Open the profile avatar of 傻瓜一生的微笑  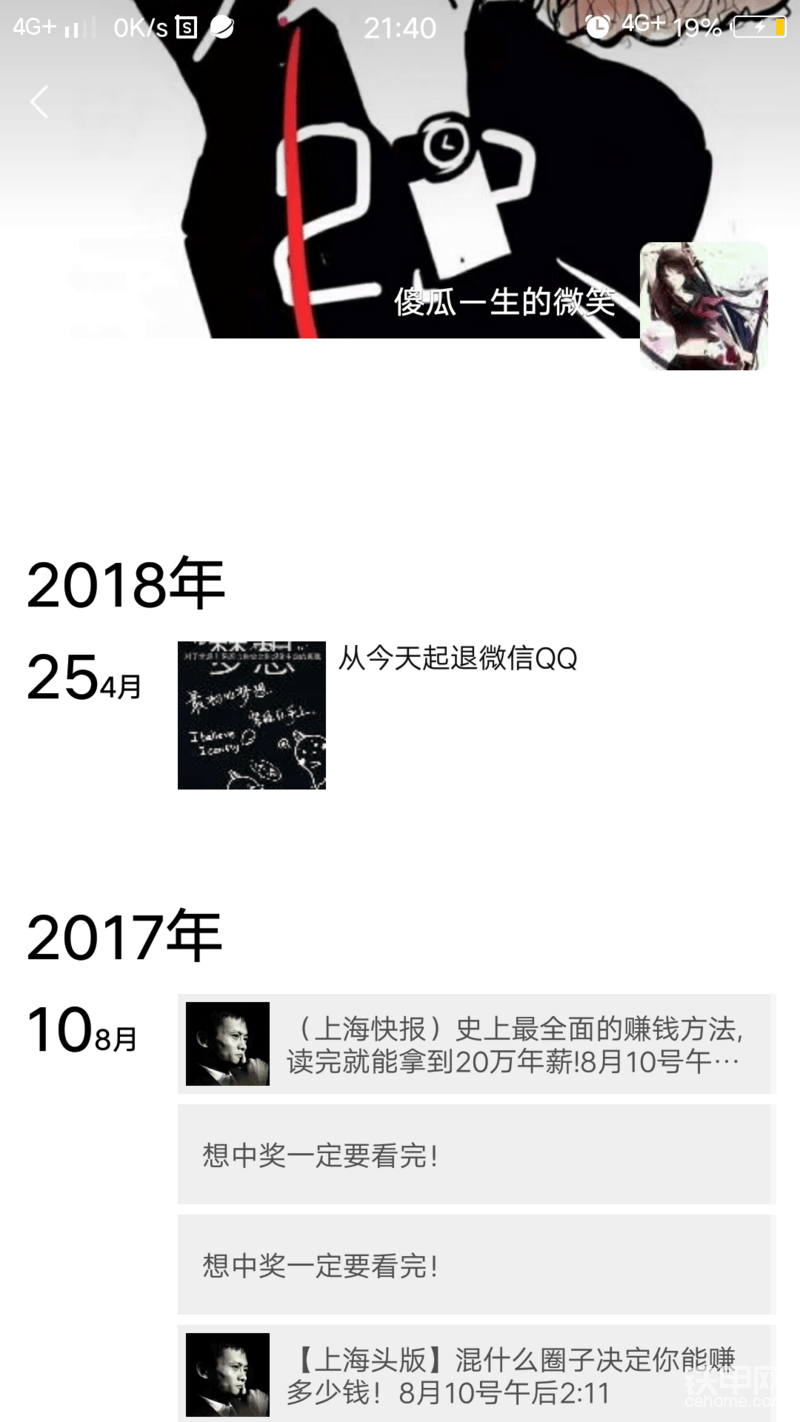703,305
